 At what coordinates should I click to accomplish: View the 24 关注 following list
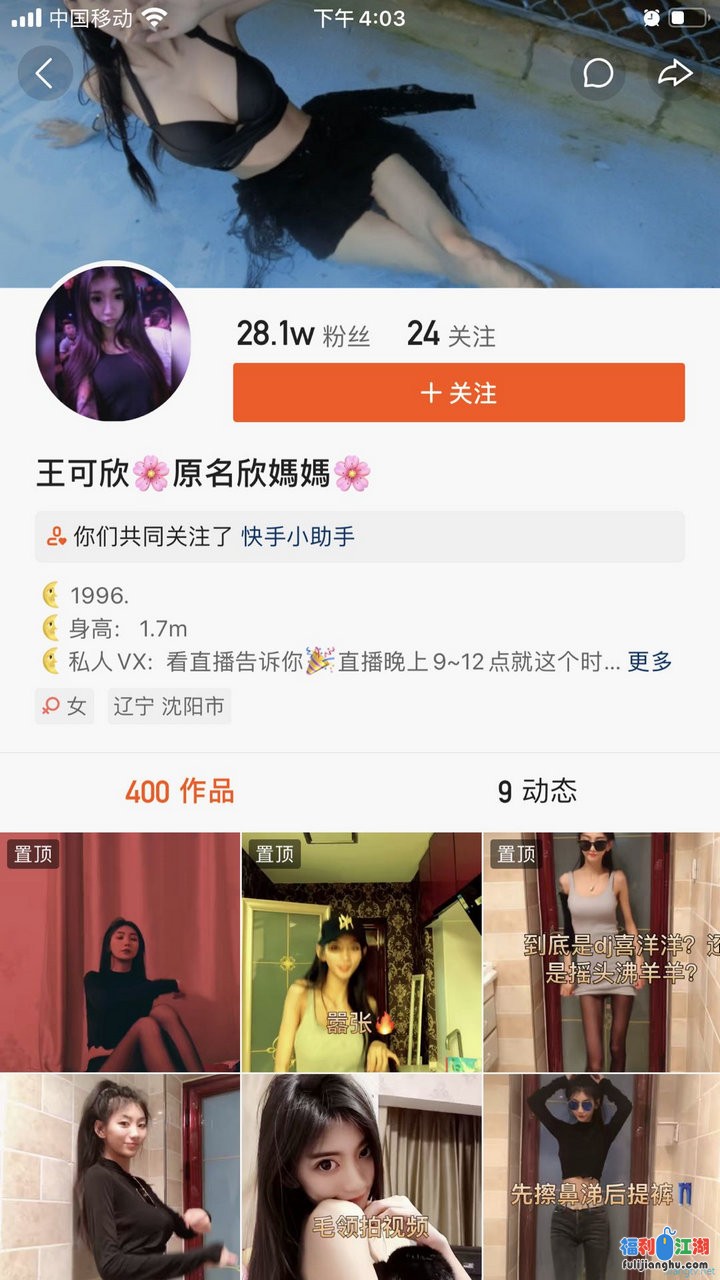451,335
